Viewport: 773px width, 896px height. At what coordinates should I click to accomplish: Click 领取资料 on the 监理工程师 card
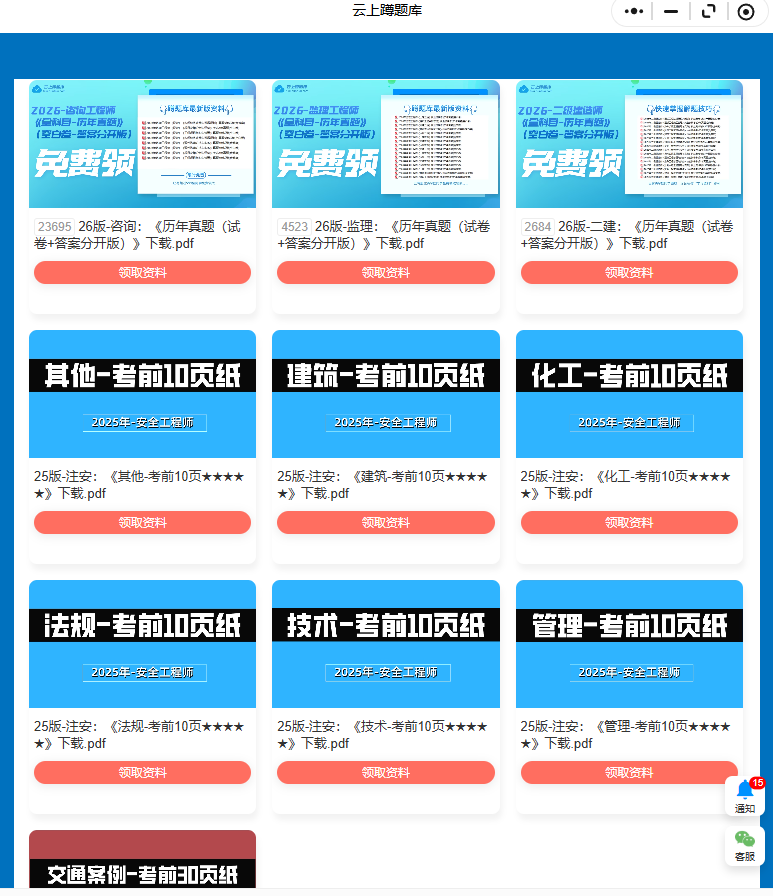click(x=386, y=272)
